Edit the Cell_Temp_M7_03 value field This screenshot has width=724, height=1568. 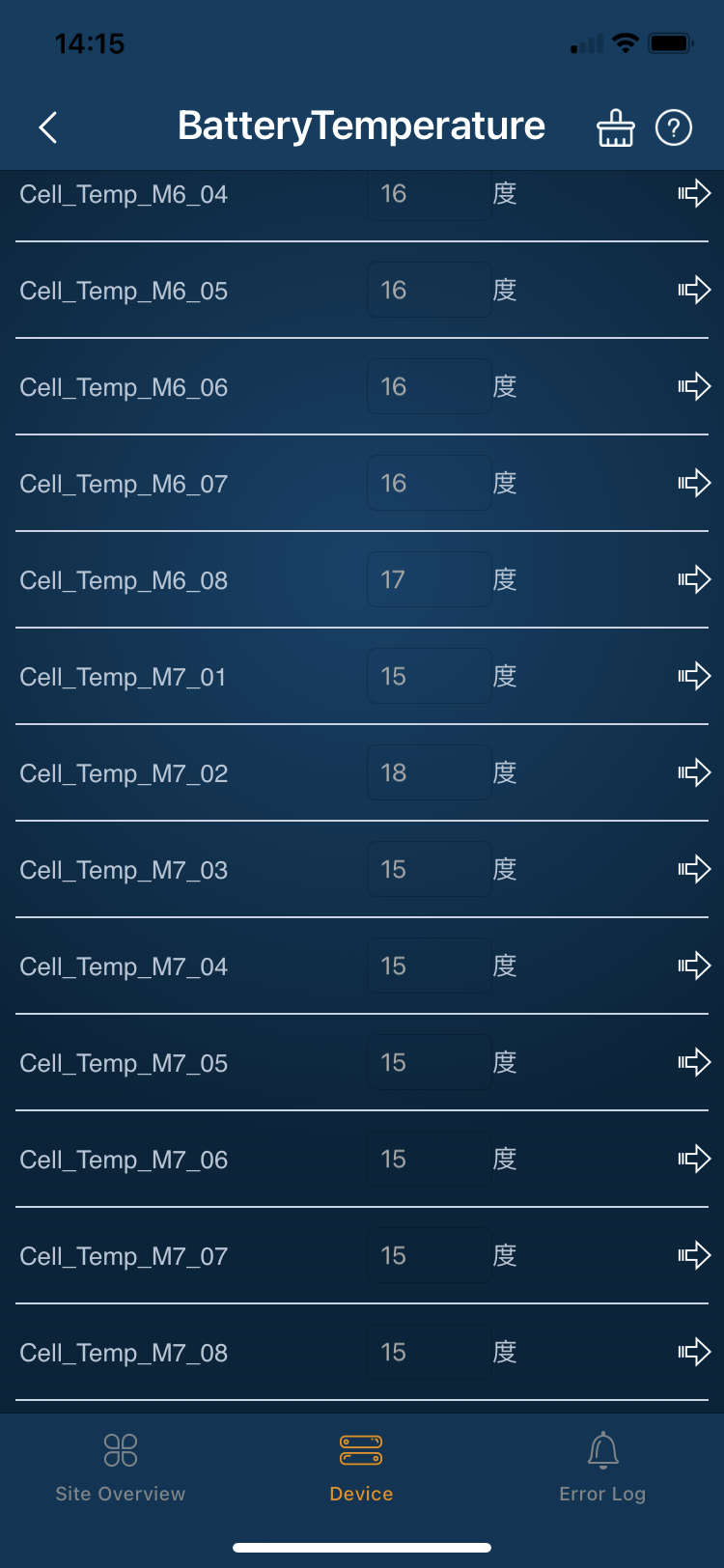(429, 869)
